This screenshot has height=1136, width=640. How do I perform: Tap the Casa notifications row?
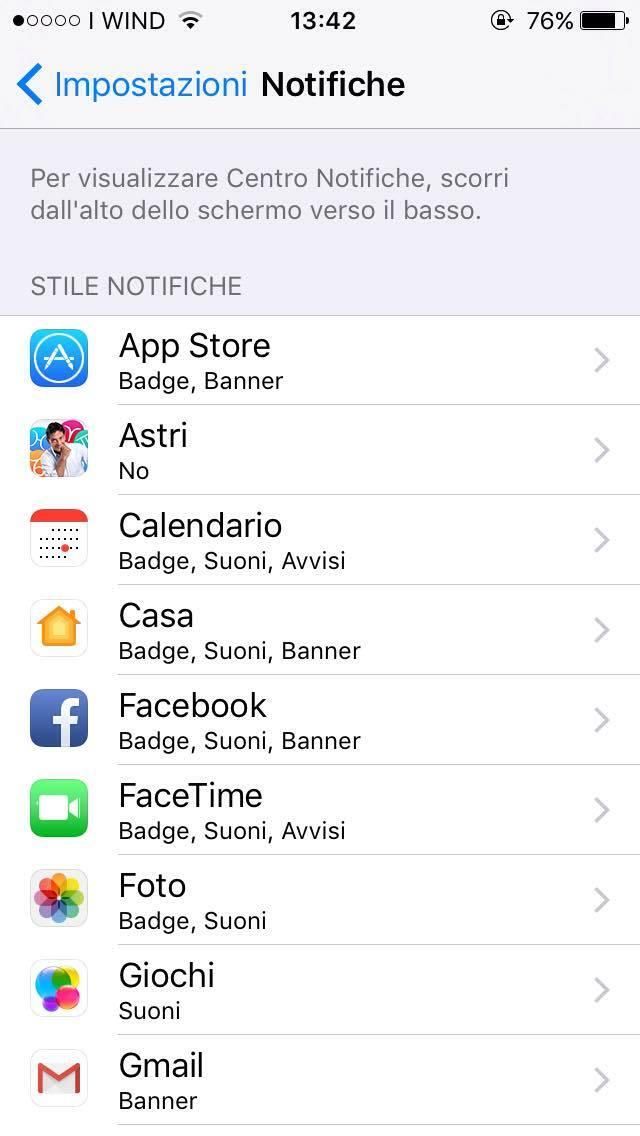coord(320,630)
